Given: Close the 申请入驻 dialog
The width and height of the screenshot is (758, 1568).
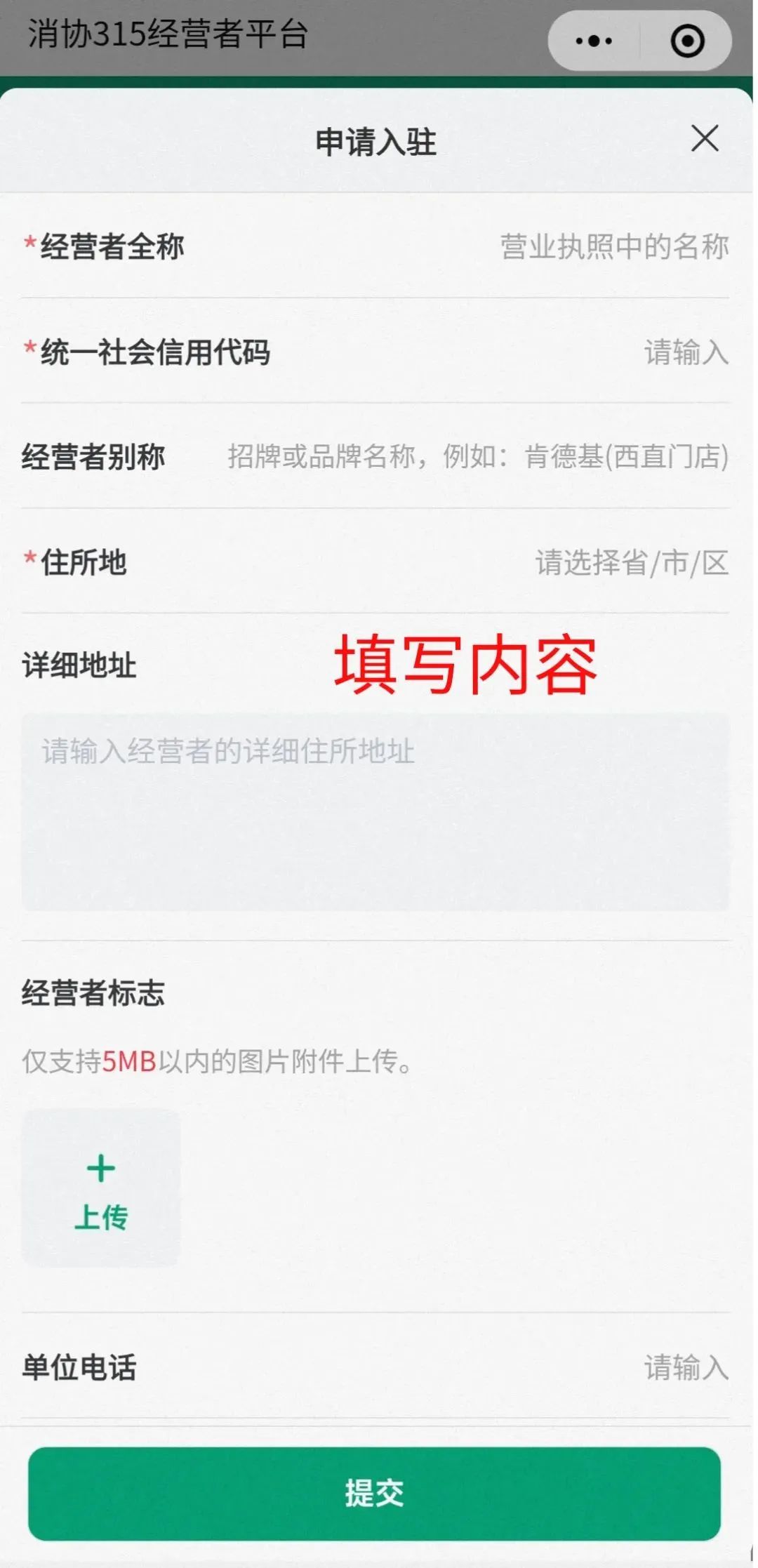Looking at the screenshot, I should tap(705, 138).
